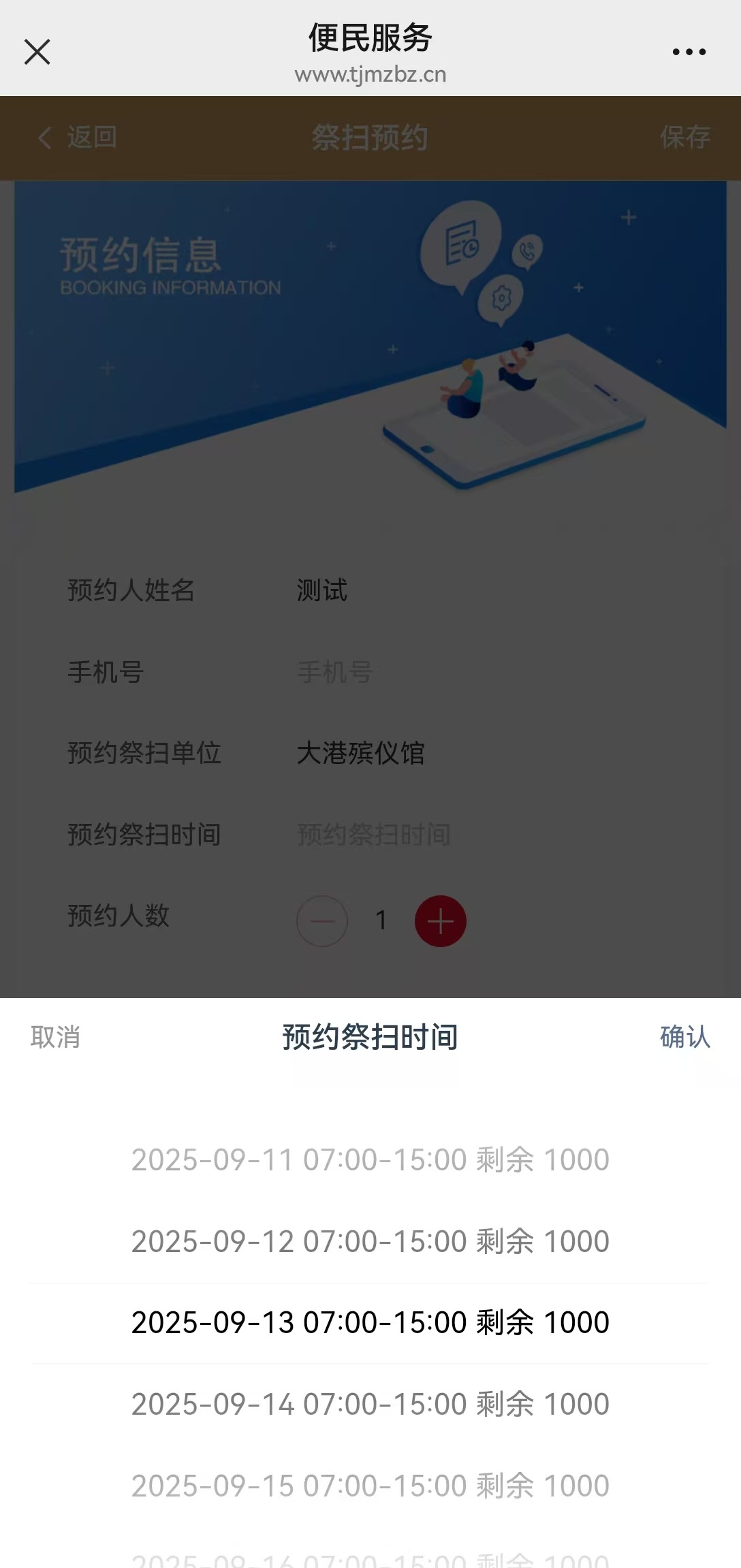This screenshot has height=1568, width=741.
Task: Pick the 2025-09-14 07:00-15:00 slot
Action: [x=370, y=1404]
